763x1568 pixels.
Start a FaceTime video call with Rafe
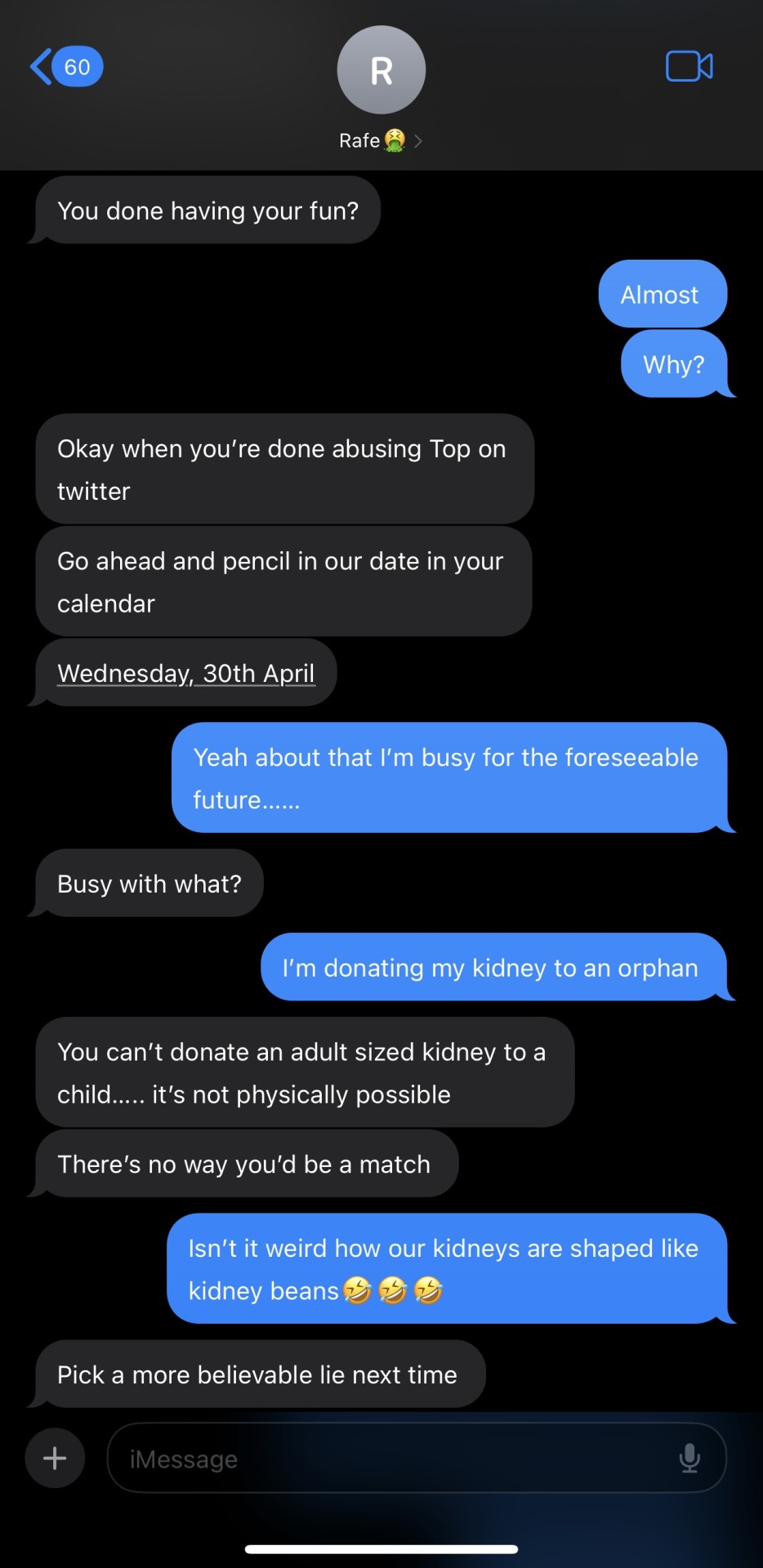pos(689,67)
